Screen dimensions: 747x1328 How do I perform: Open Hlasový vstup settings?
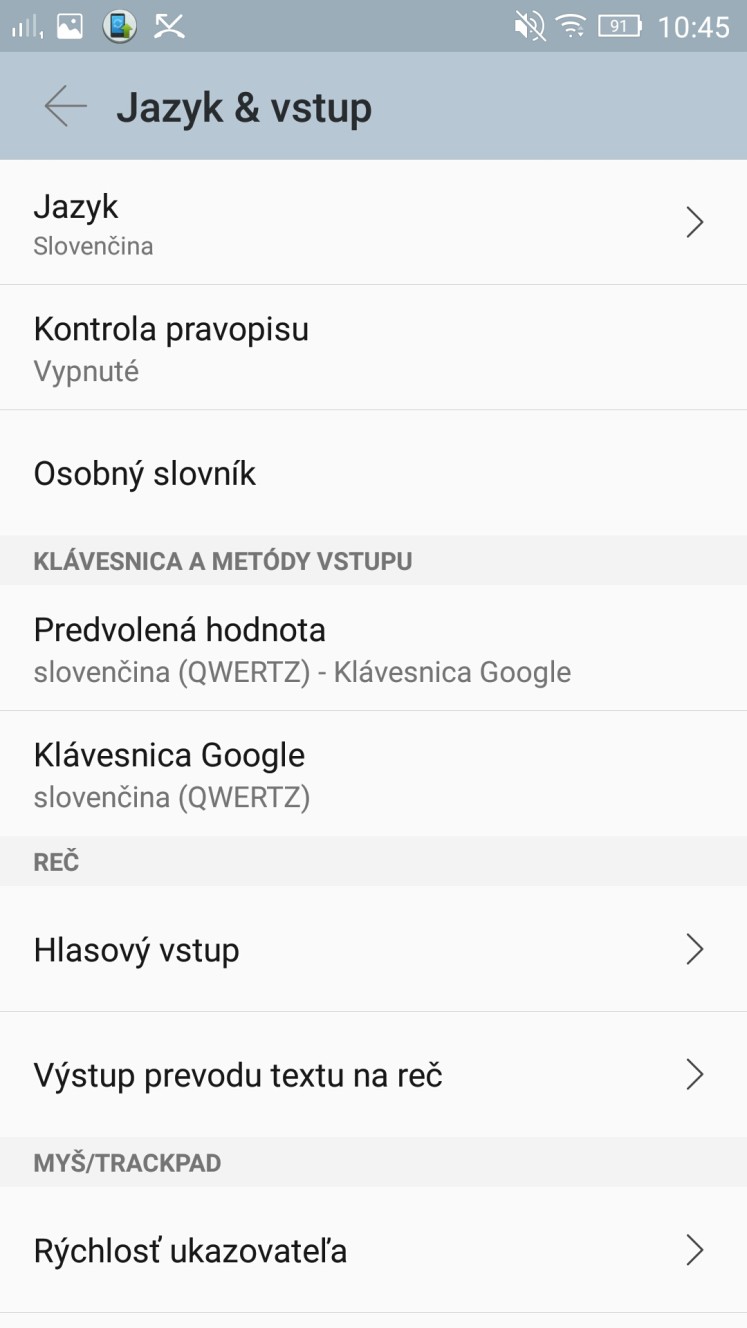(373, 949)
